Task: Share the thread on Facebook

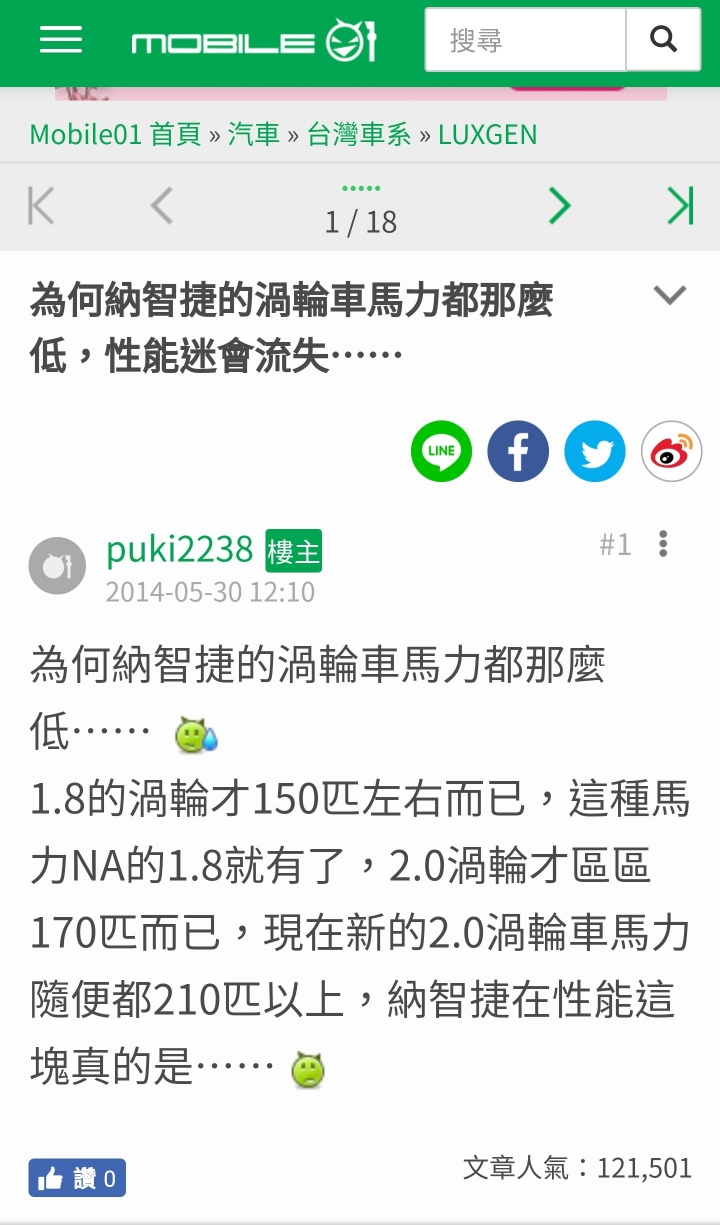Action: tap(518, 451)
